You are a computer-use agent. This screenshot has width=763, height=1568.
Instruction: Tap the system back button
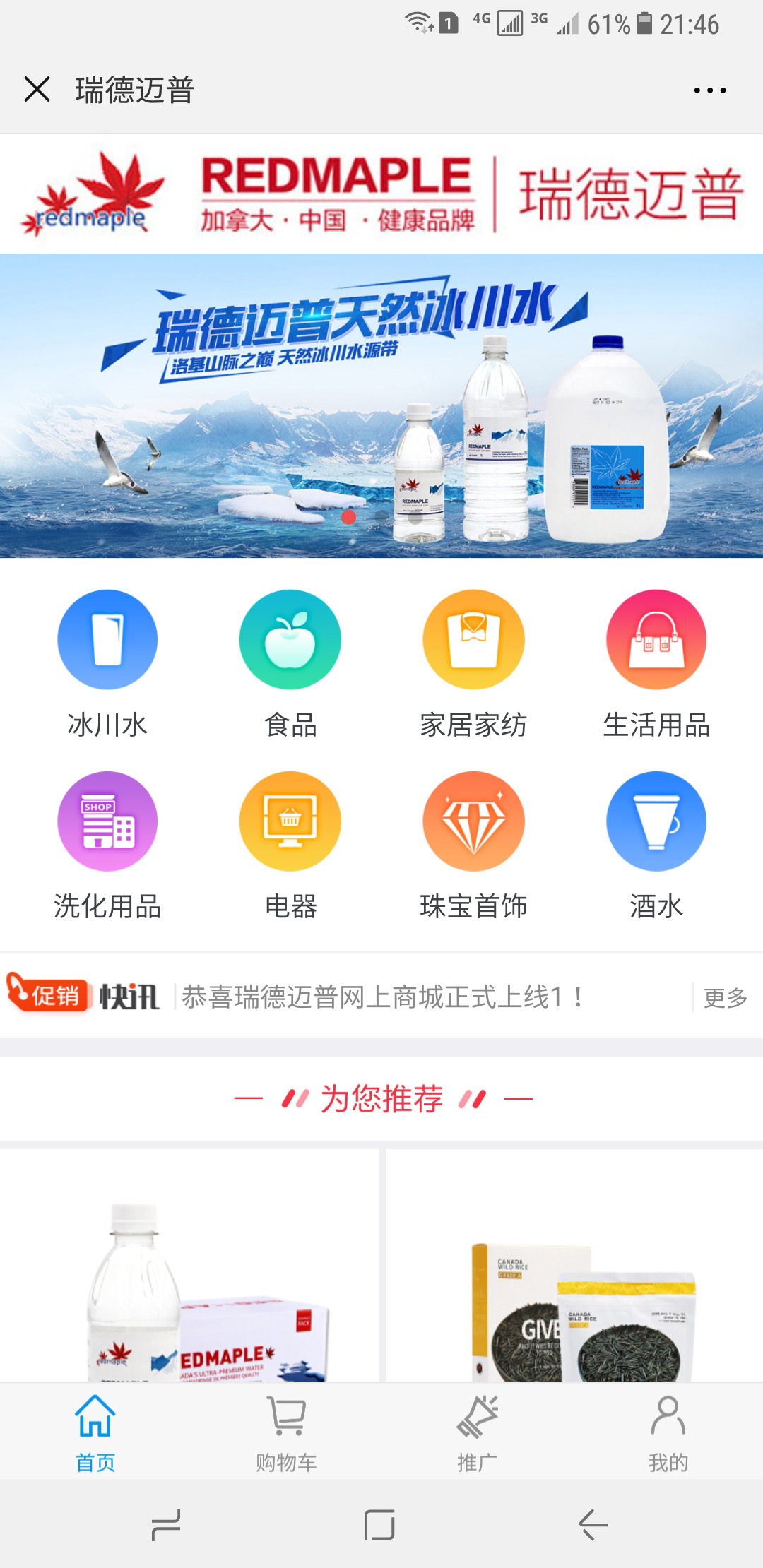(x=593, y=1524)
